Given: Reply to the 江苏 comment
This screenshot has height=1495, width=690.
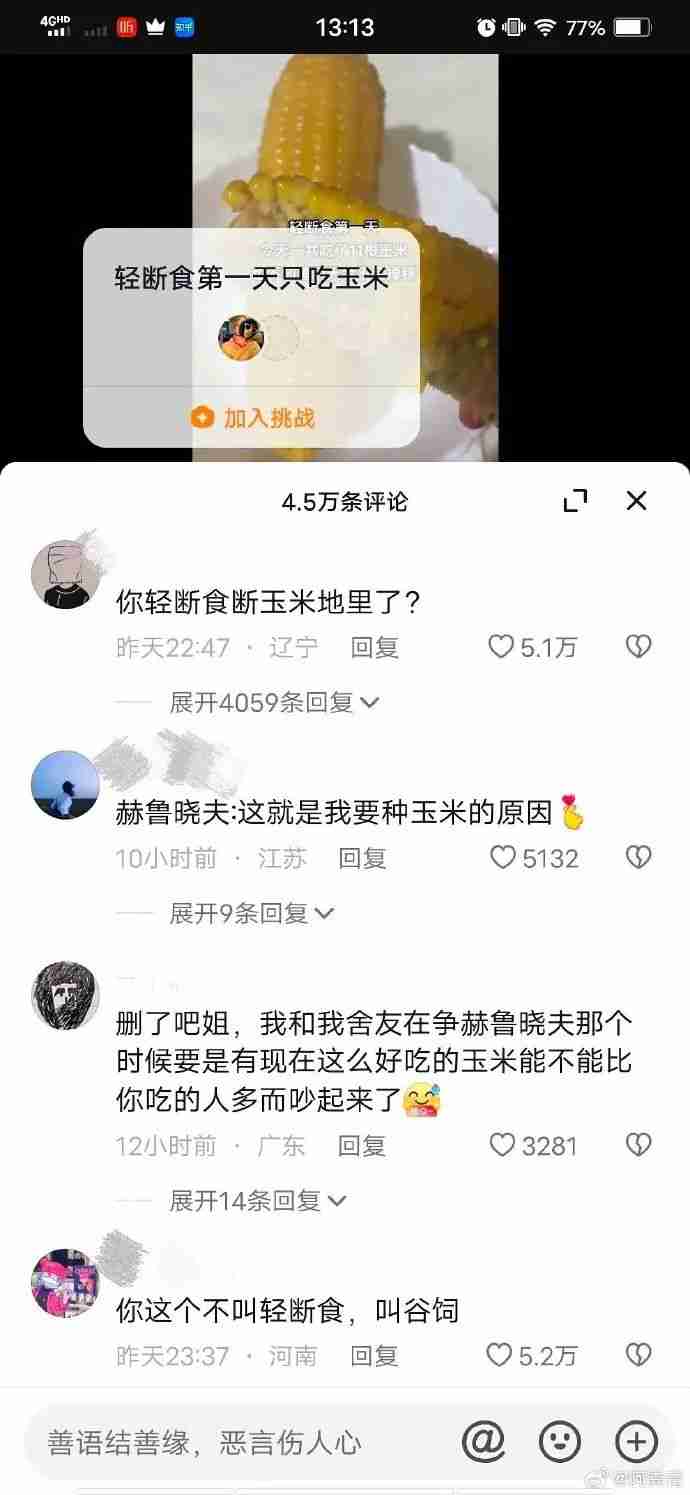Looking at the screenshot, I should [x=362, y=858].
